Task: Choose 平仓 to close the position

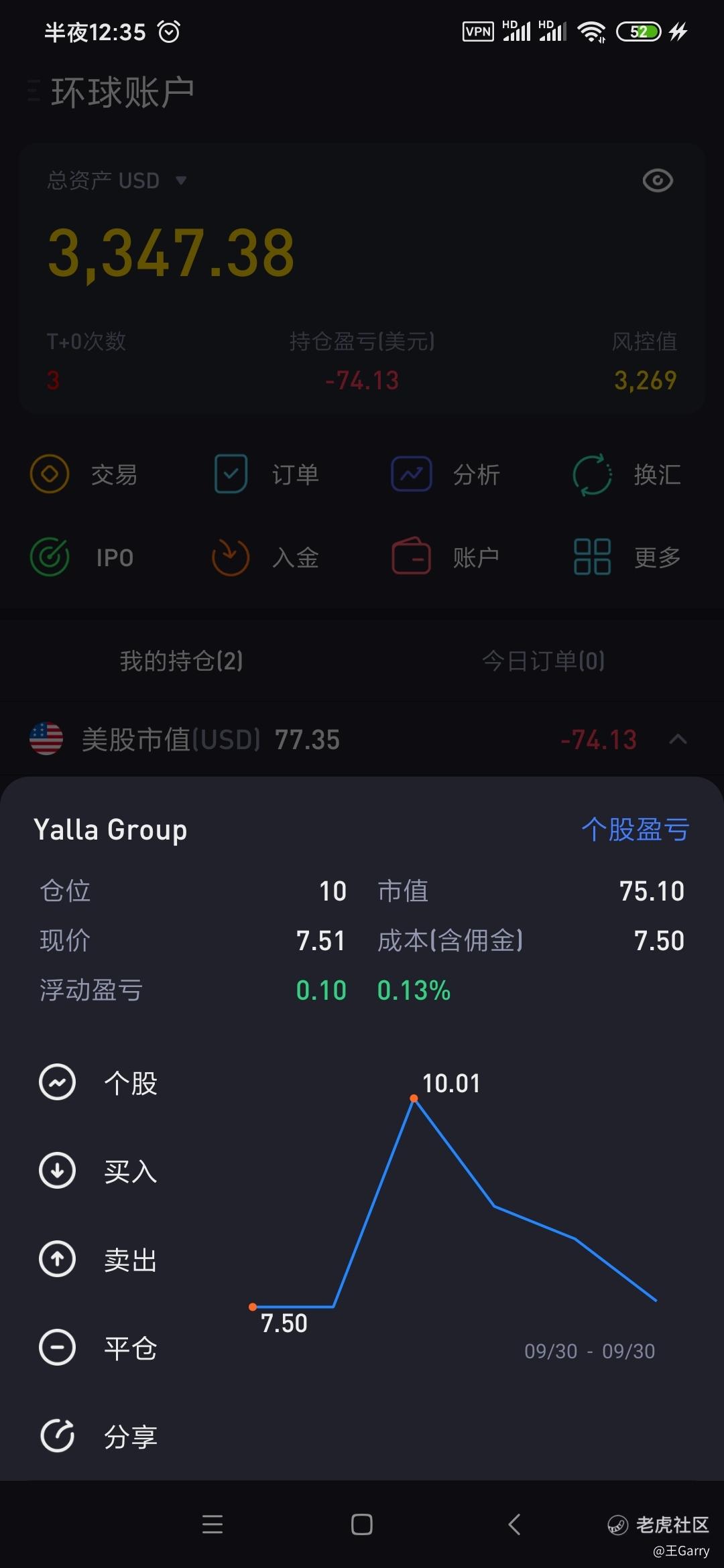Action: tap(99, 1348)
